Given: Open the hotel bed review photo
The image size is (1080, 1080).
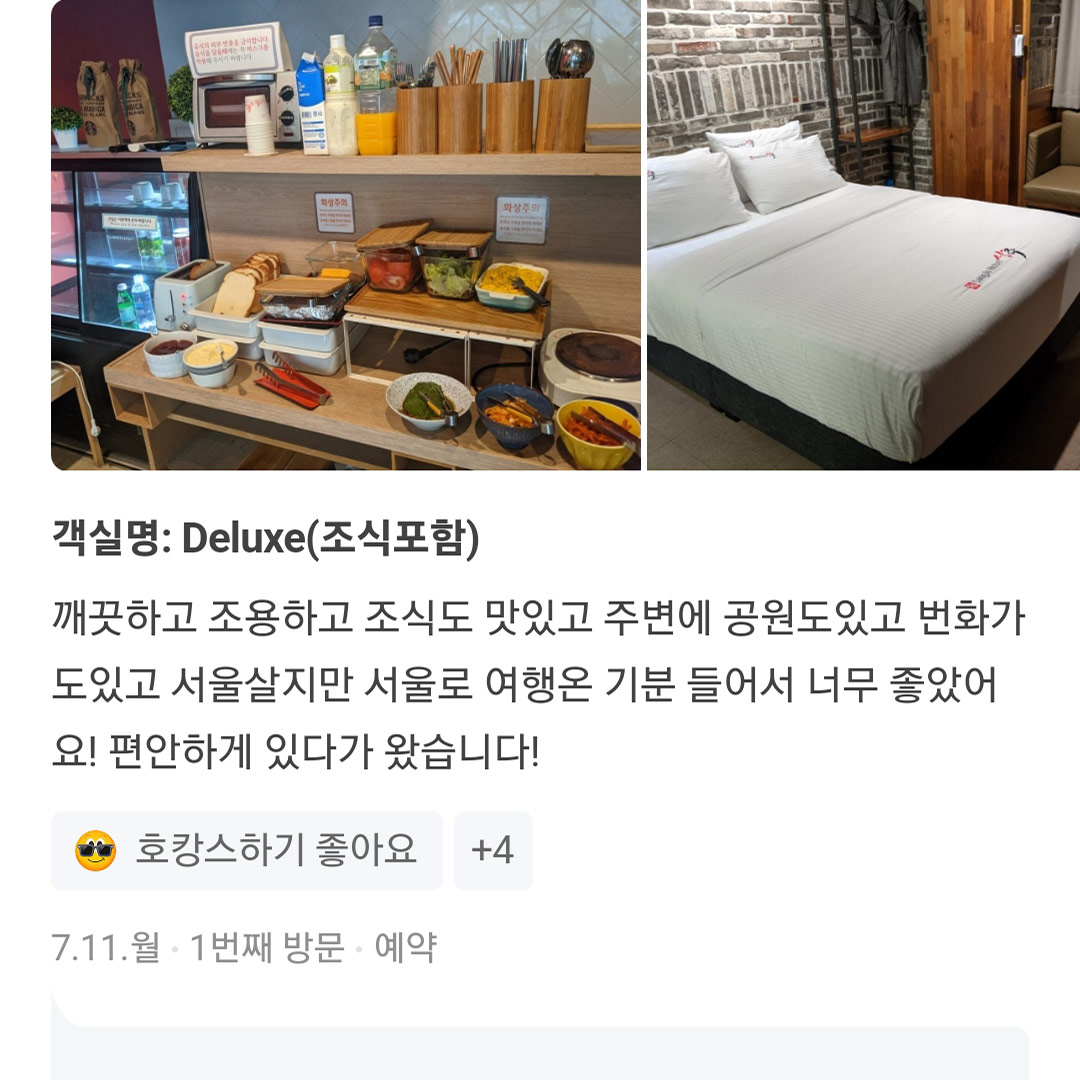Looking at the screenshot, I should click(x=863, y=235).
